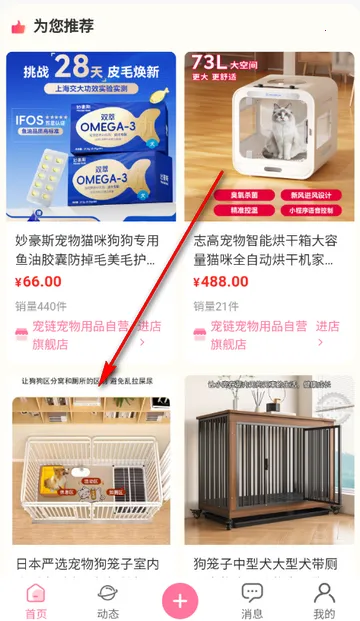Switch to the 首页 tab
This screenshot has width=360, height=621.
[36, 601]
